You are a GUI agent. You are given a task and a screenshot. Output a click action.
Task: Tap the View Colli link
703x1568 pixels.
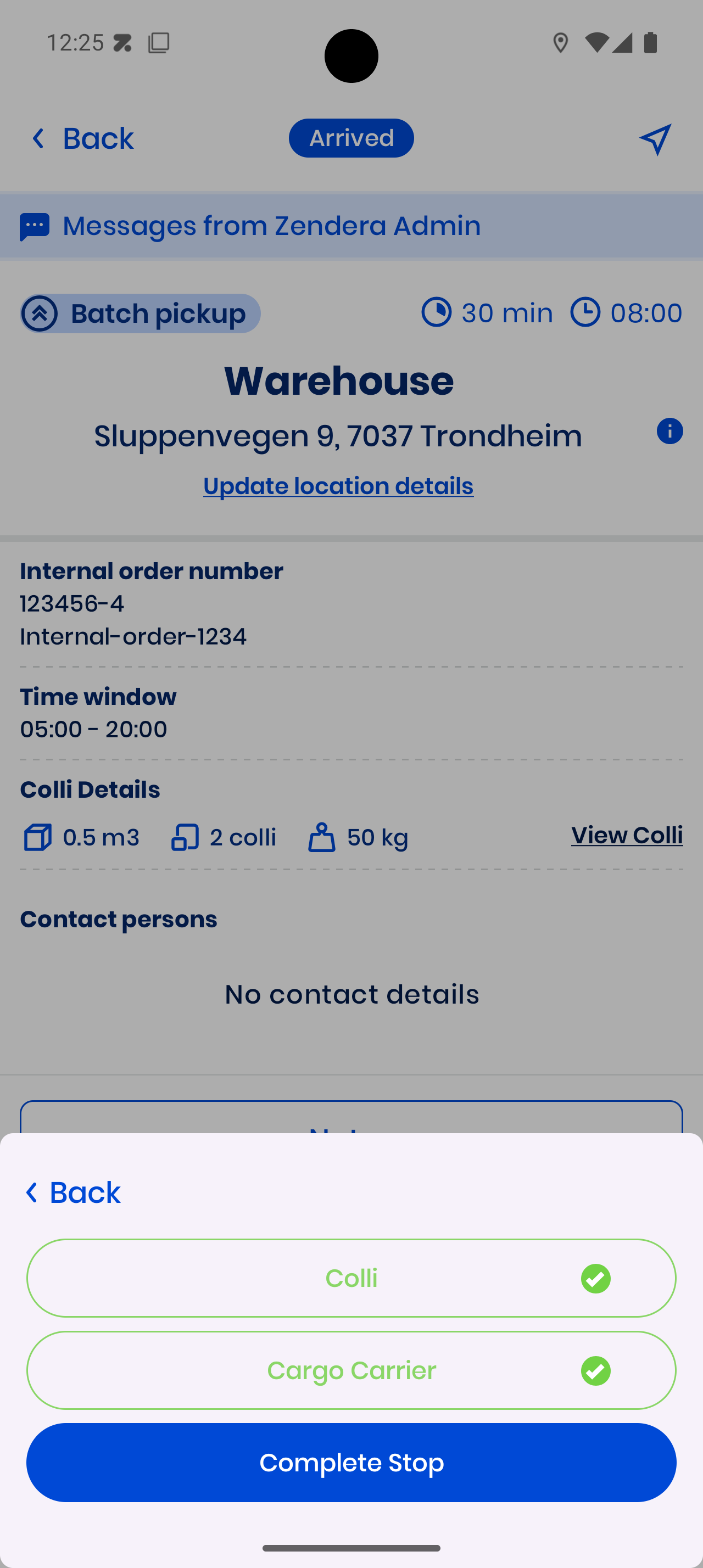coord(626,835)
